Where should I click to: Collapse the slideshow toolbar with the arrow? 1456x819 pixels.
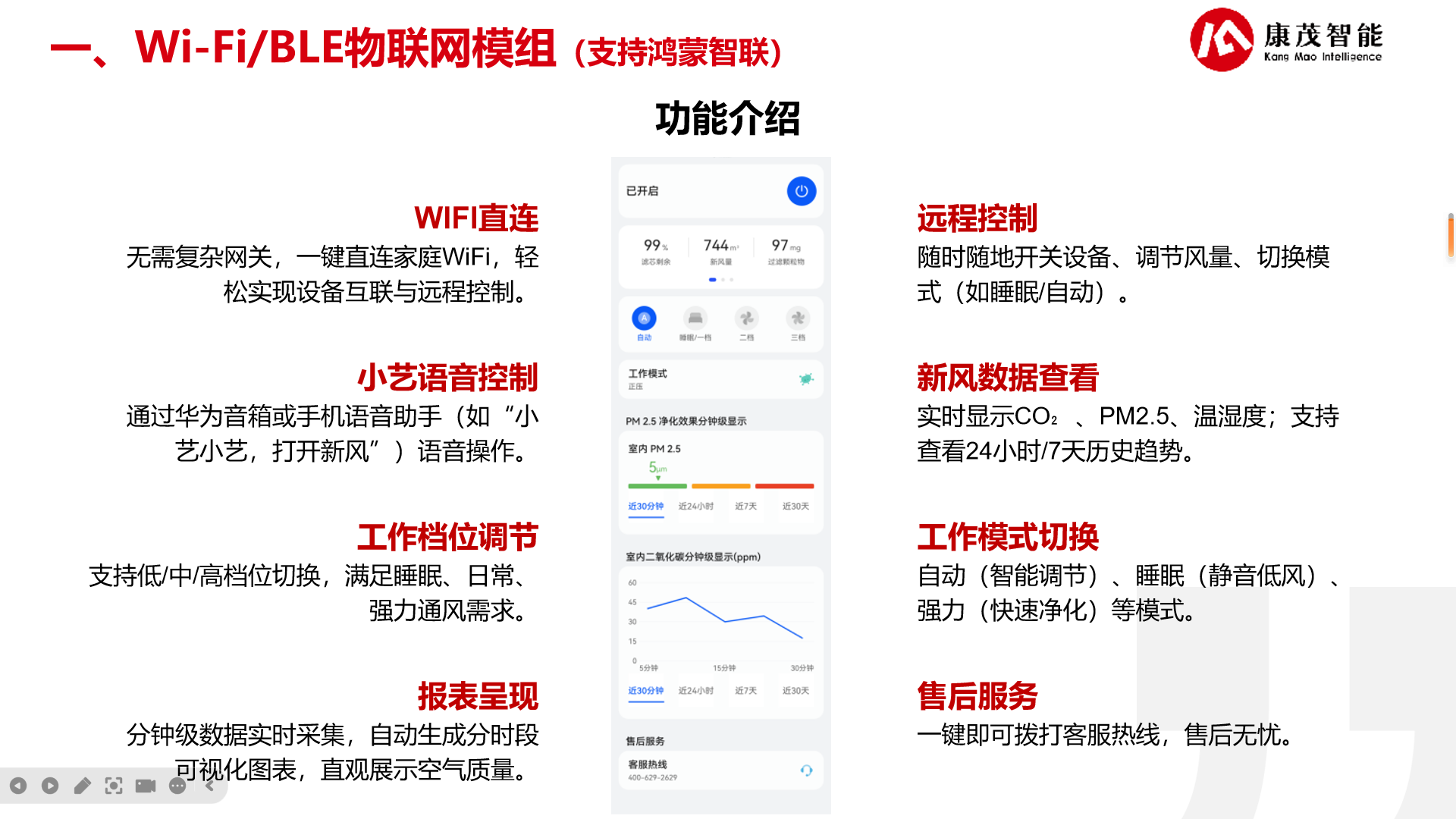[x=210, y=786]
